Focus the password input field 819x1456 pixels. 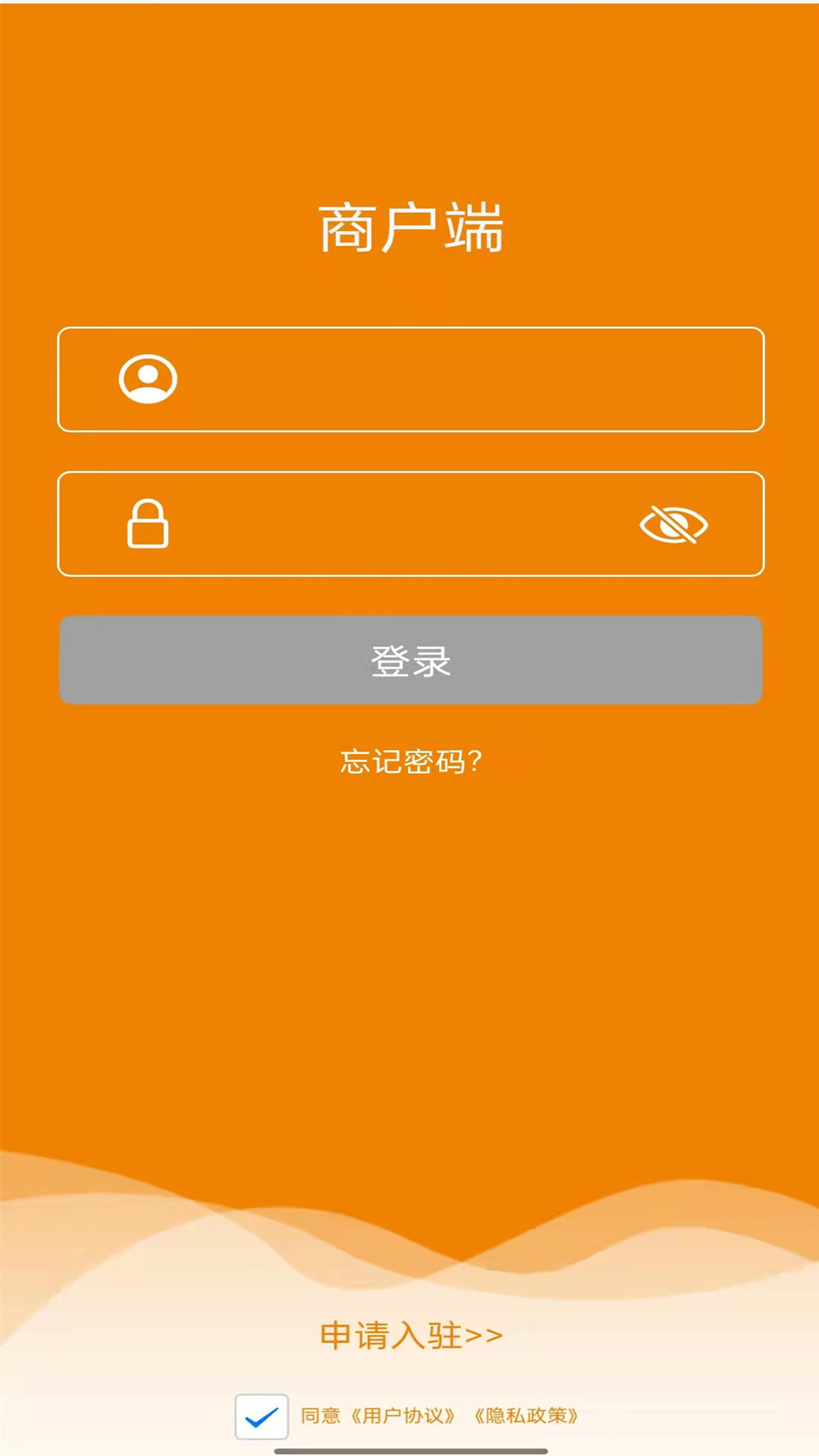(x=410, y=524)
